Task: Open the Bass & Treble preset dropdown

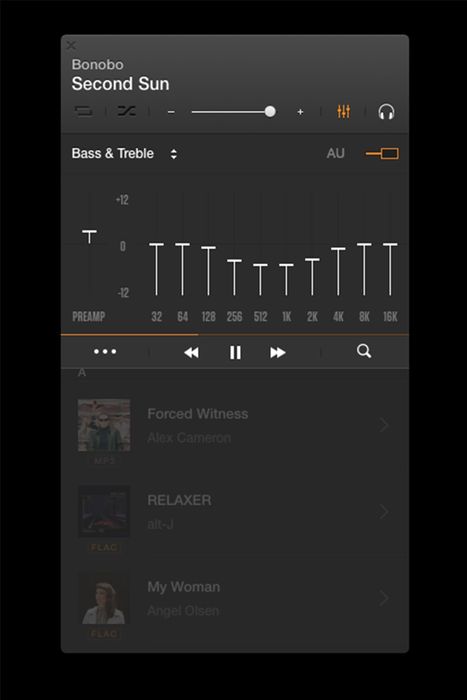Action: (x=125, y=154)
